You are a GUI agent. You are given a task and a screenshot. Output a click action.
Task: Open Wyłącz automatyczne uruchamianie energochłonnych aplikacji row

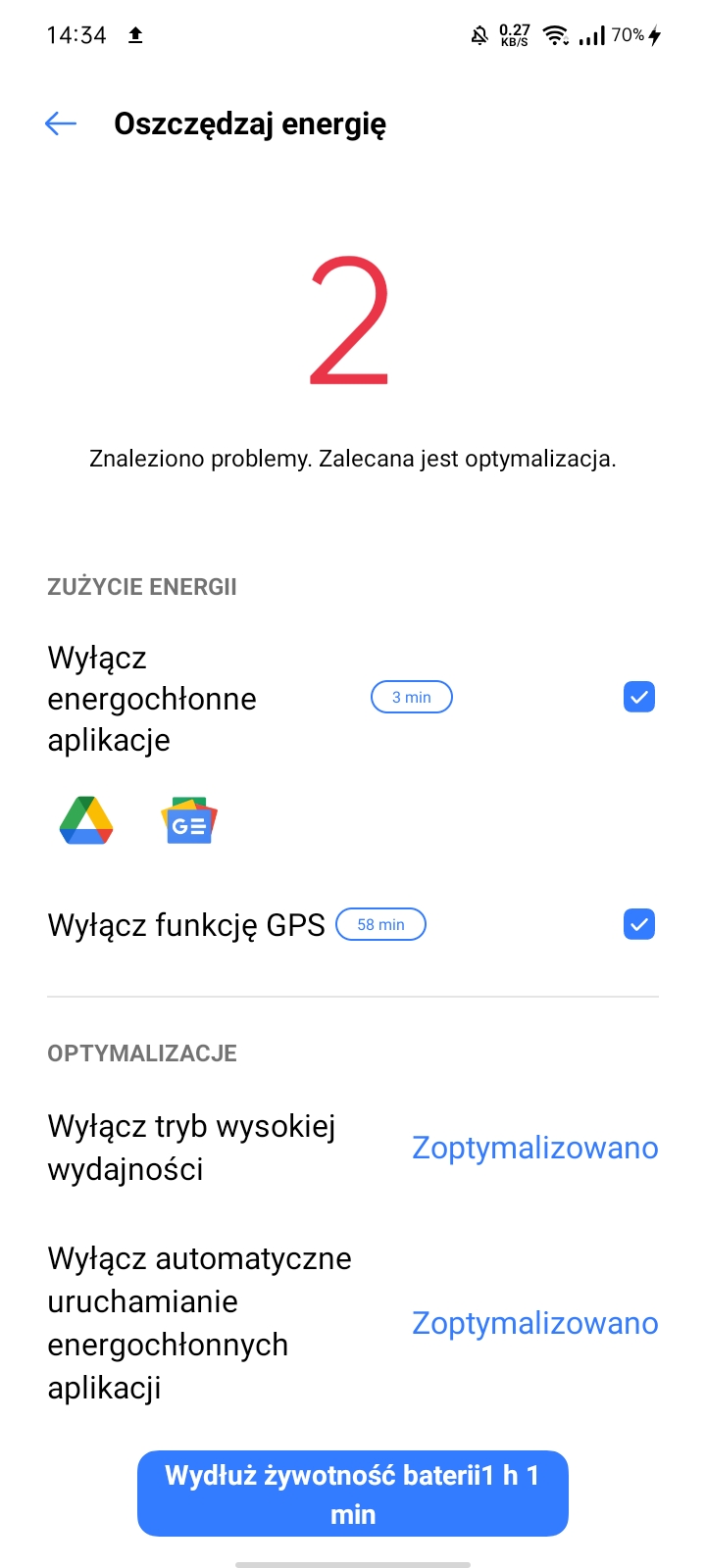tap(353, 1323)
